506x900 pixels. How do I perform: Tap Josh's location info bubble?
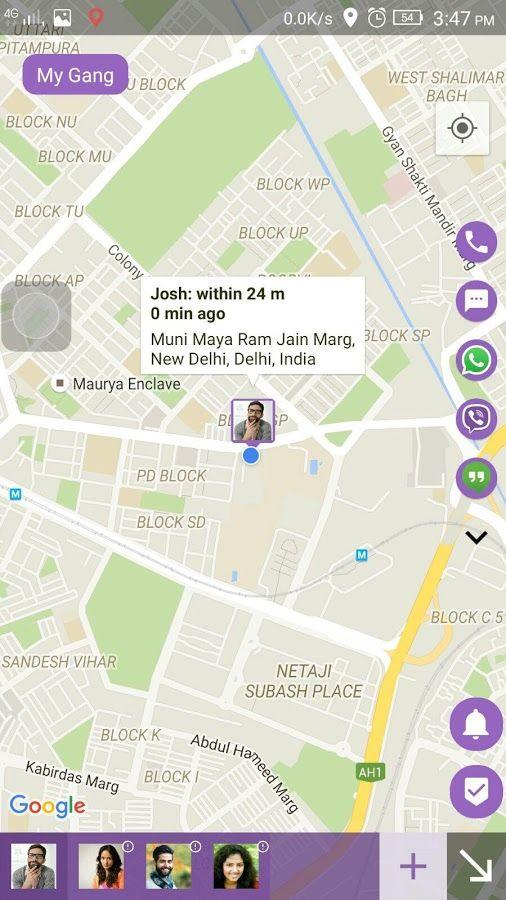[253, 325]
